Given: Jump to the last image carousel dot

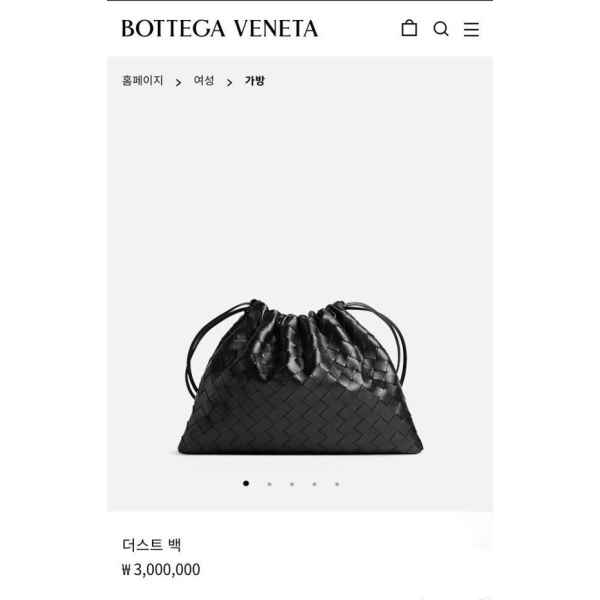Looking at the screenshot, I should 337,484.
